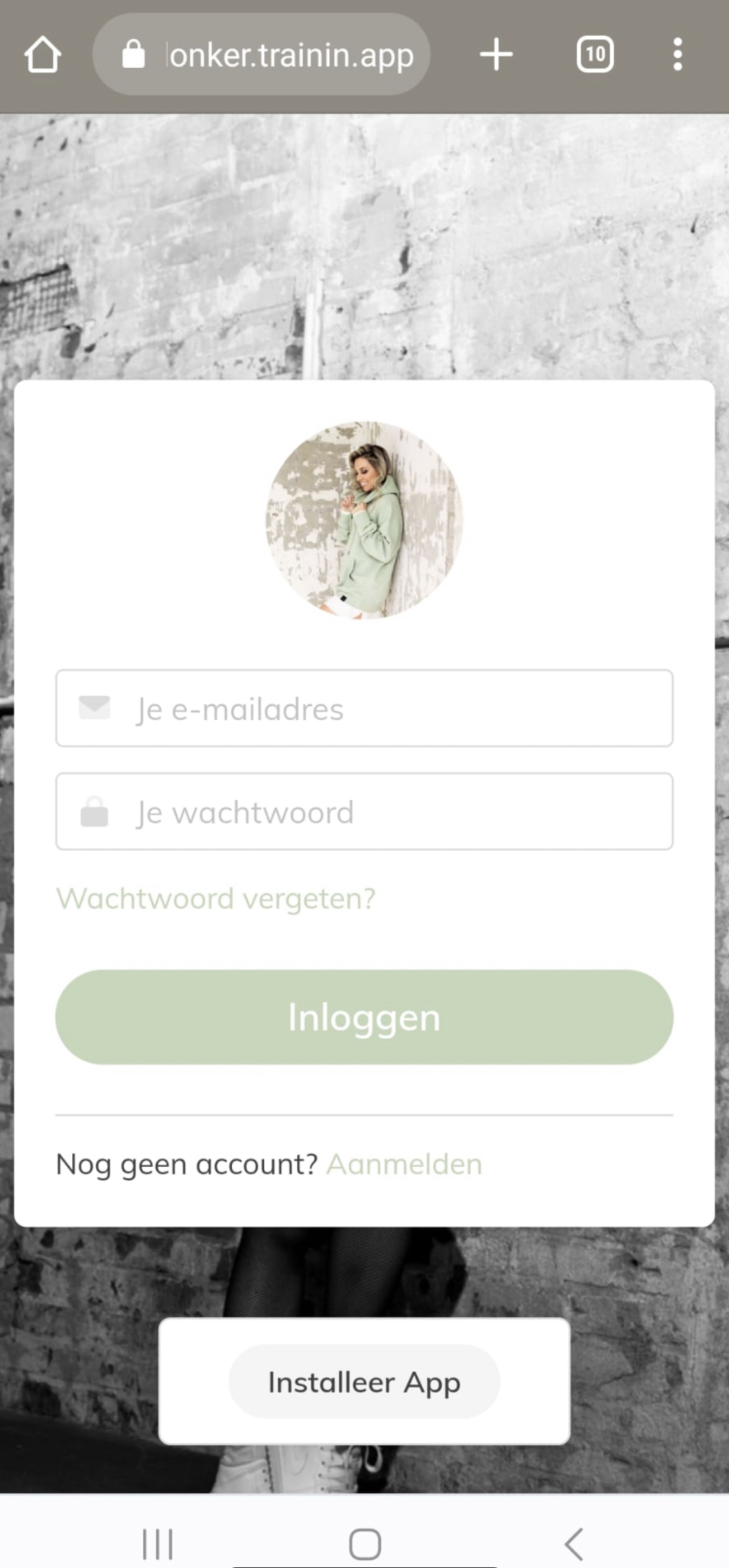Open a new browser tab with the plus icon

click(x=496, y=54)
